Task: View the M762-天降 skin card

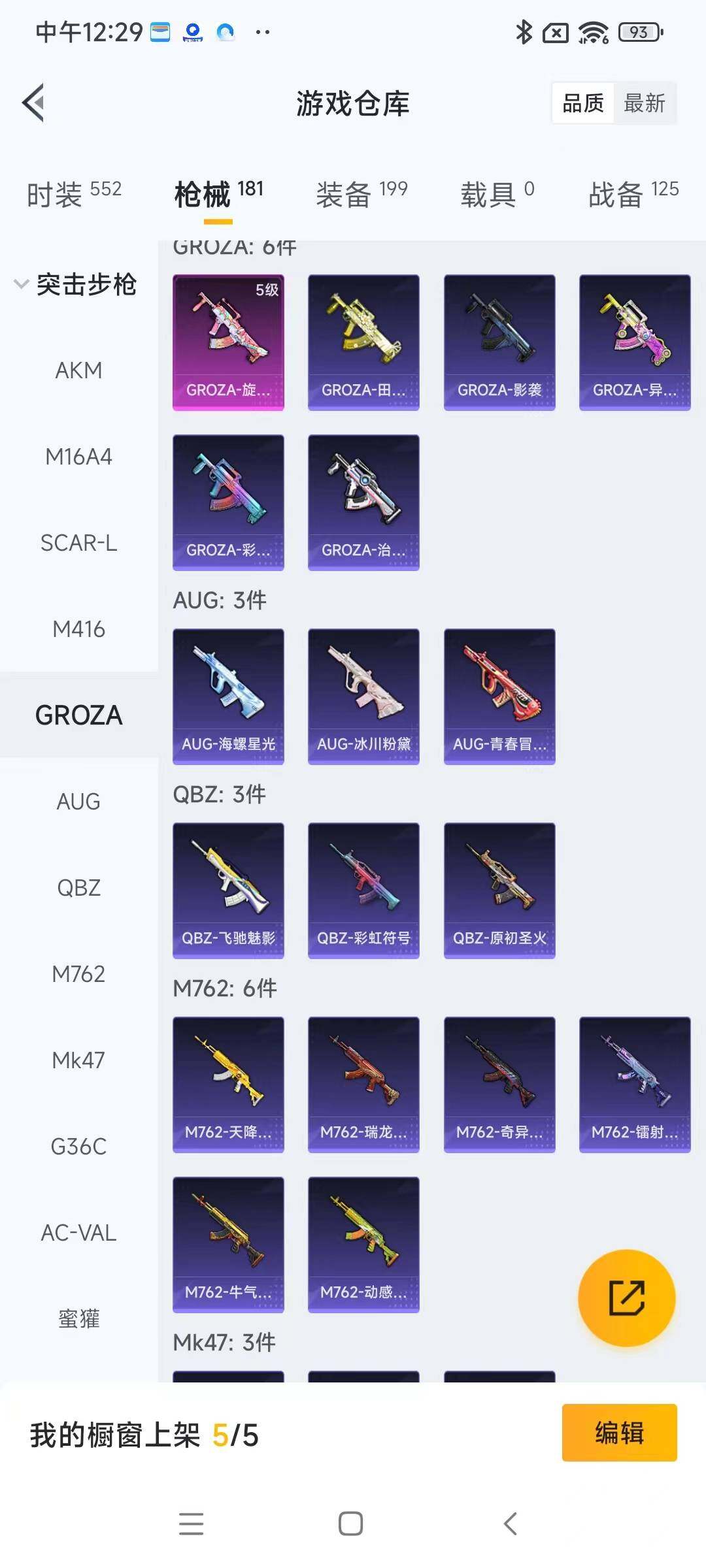Action: pos(228,1084)
